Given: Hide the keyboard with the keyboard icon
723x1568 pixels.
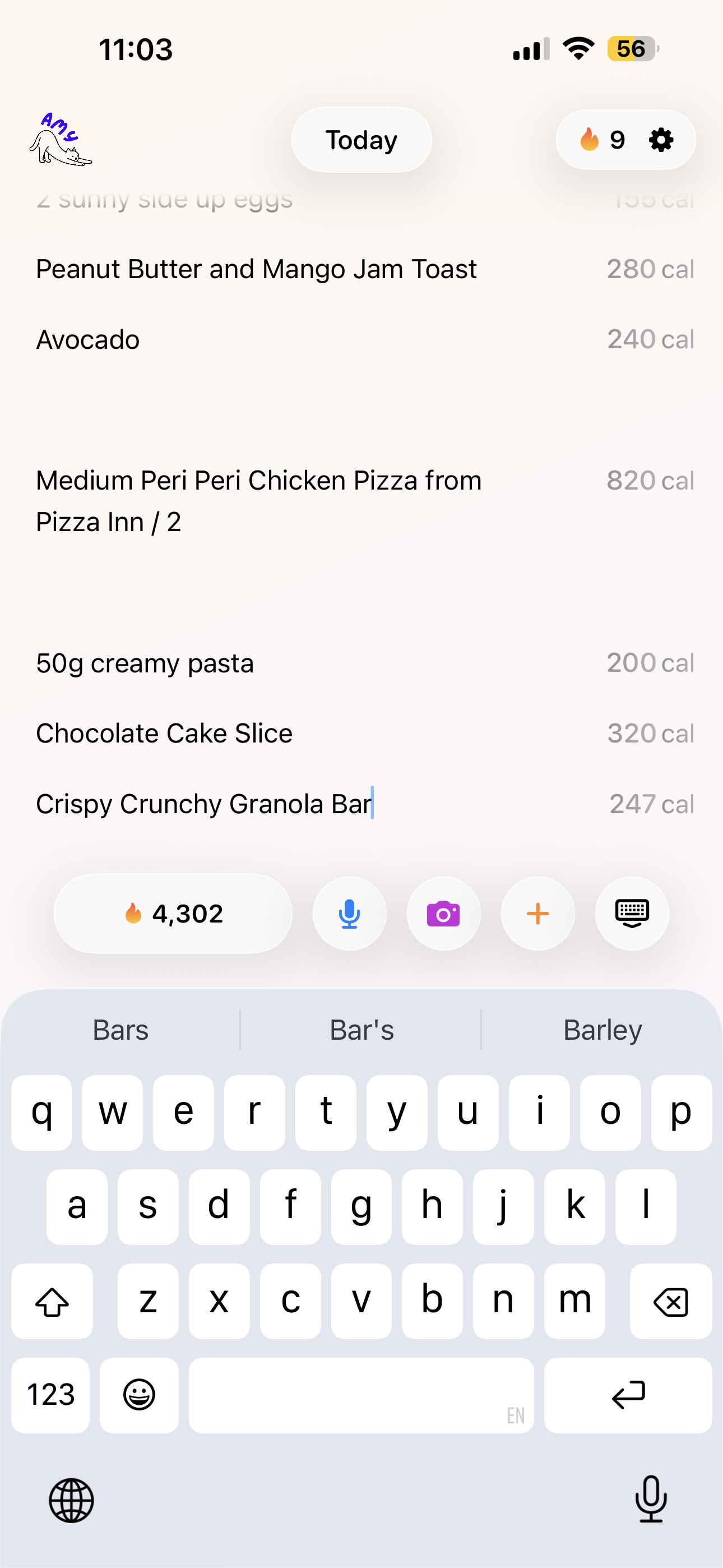Looking at the screenshot, I should coord(632,913).
